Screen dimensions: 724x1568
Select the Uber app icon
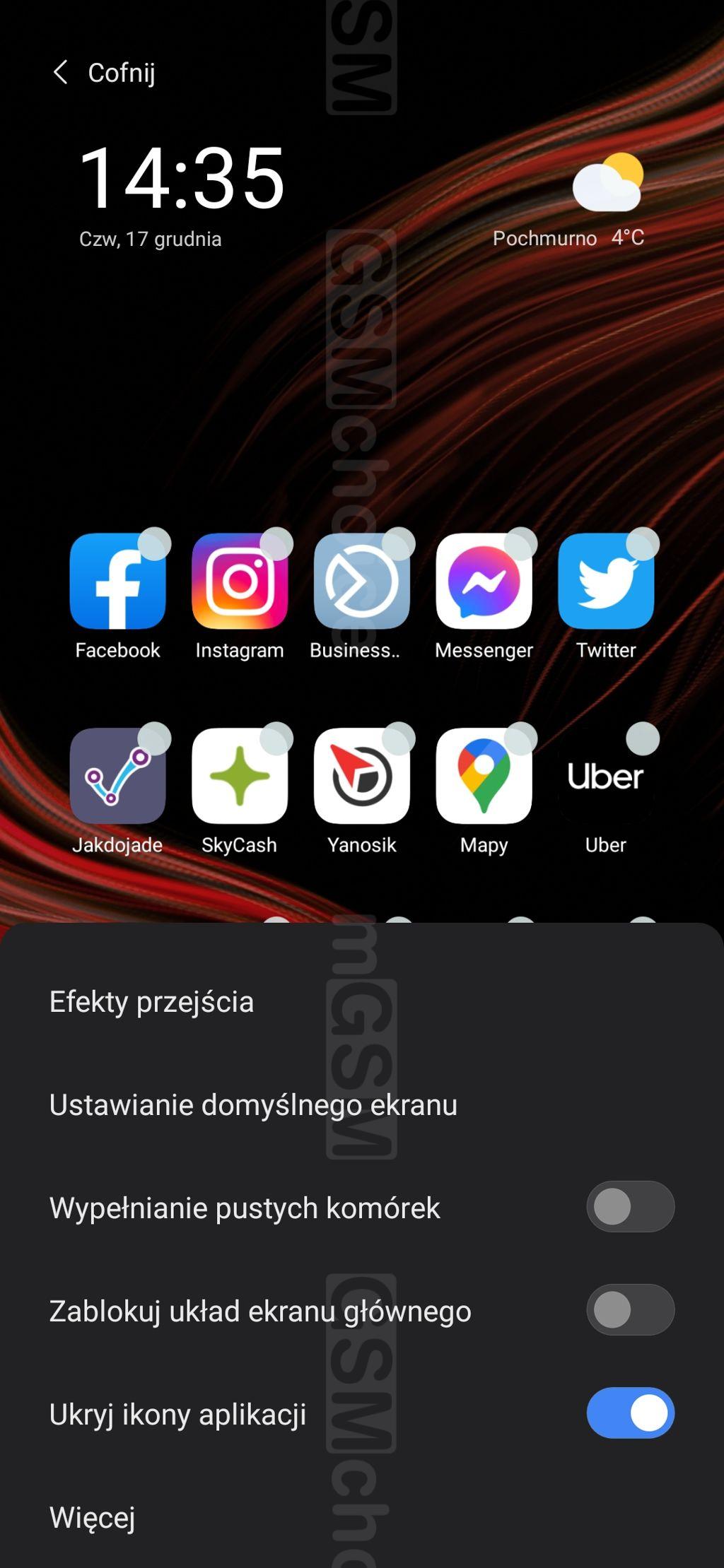606,776
